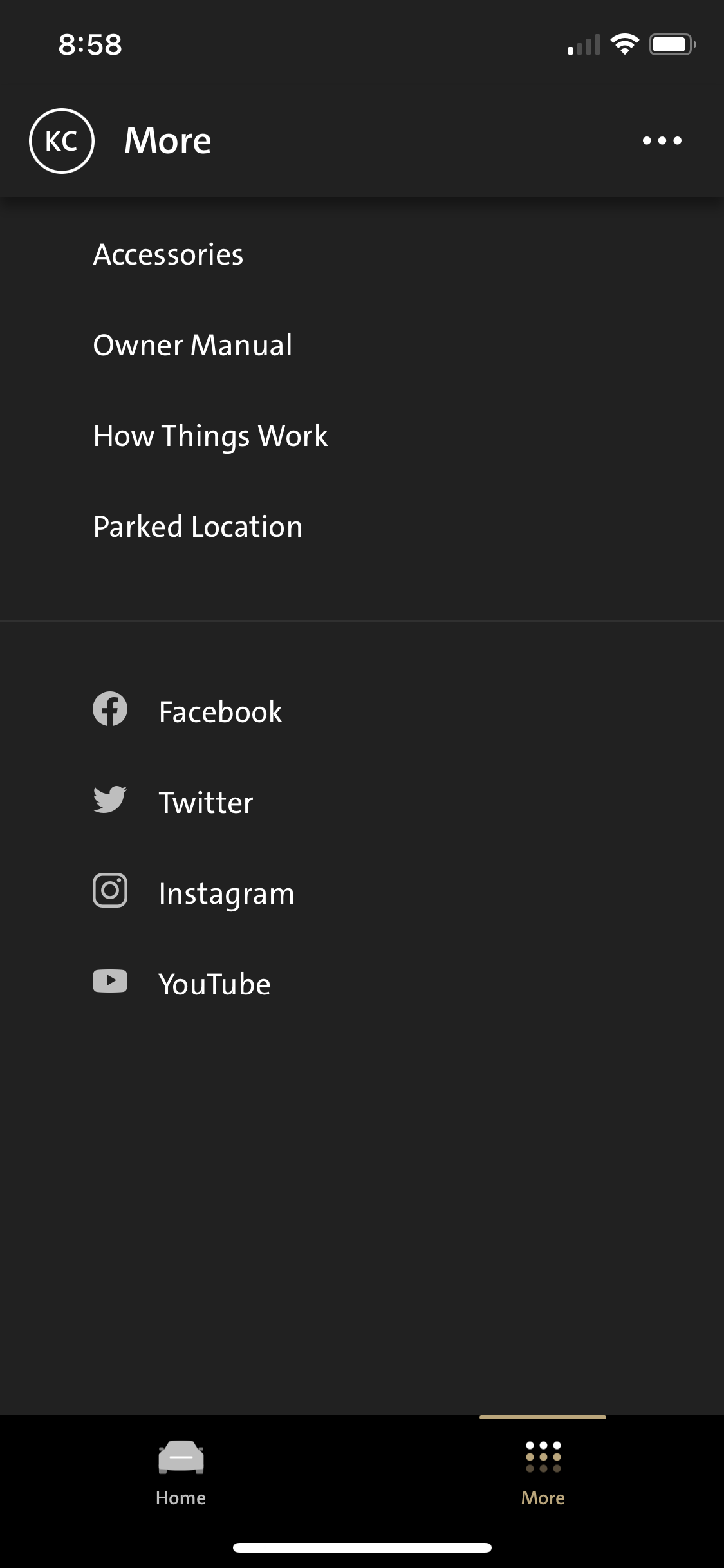The height and width of the screenshot is (1568, 724).
Task: Open the KC profile avatar
Action: click(62, 141)
